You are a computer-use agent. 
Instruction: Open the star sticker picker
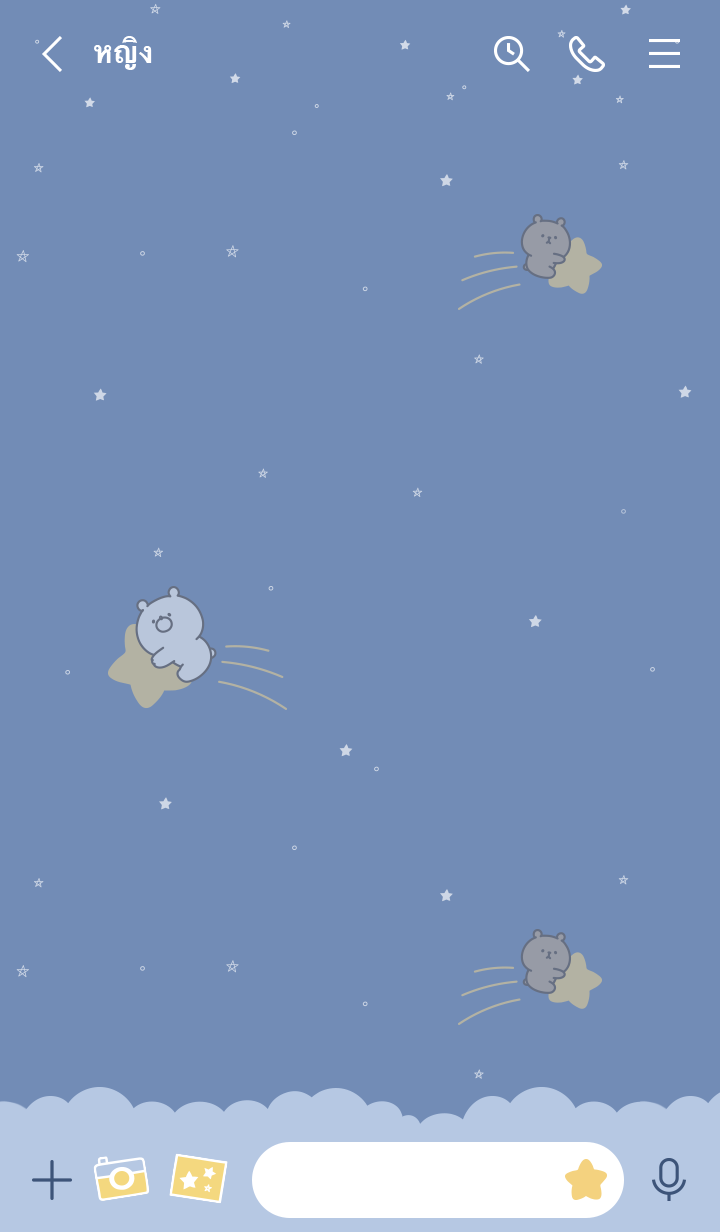(x=586, y=1180)
